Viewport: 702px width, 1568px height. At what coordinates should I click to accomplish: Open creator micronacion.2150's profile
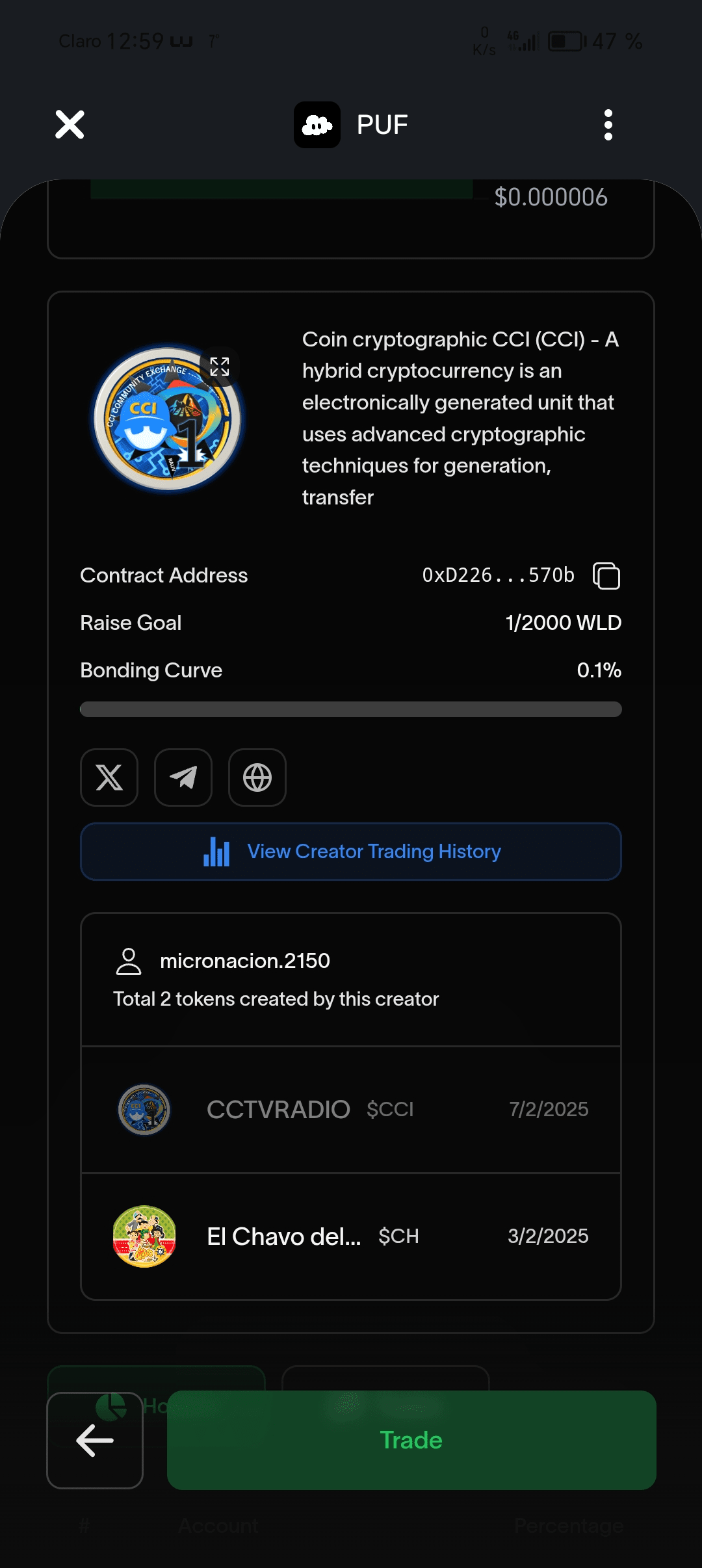click(x=244, y=961)
